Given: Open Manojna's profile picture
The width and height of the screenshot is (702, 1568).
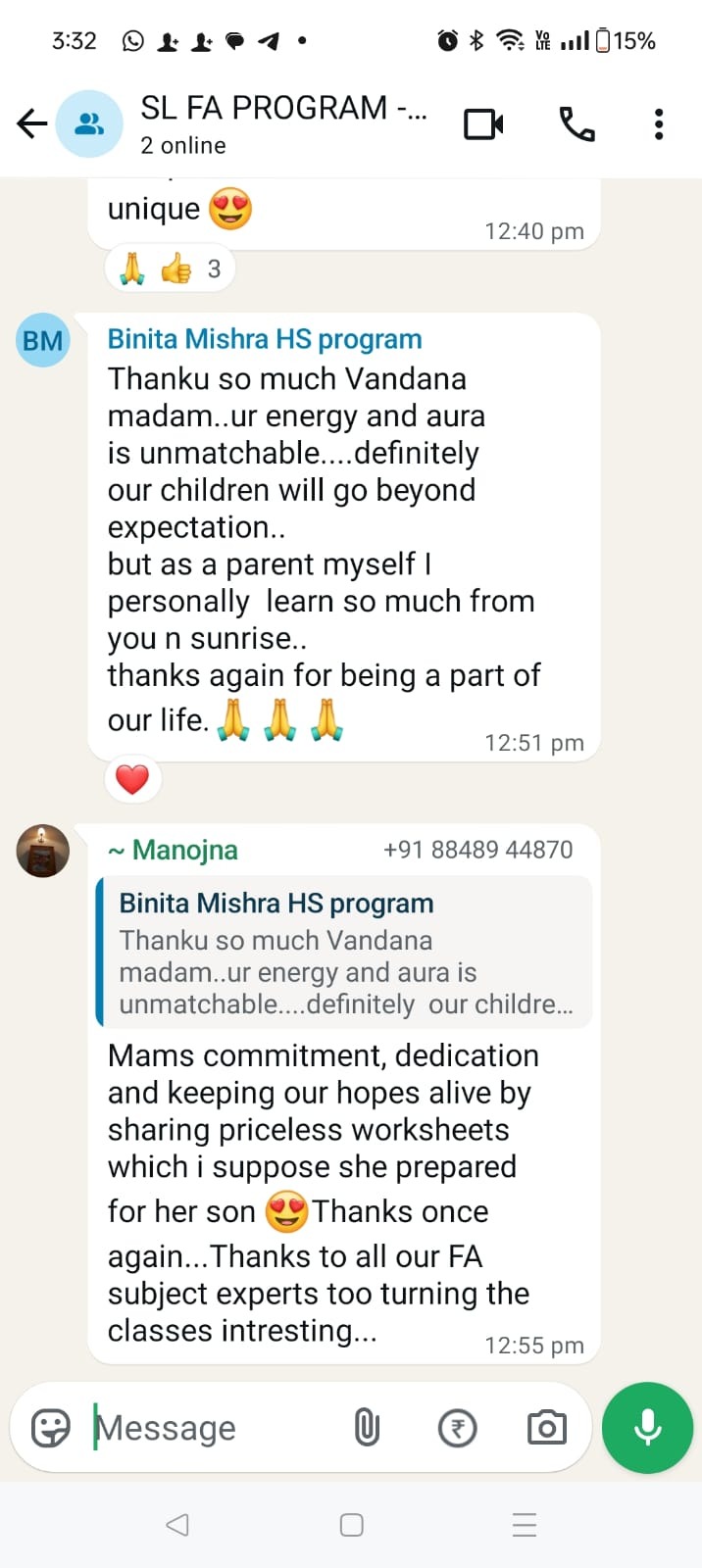Looking at the screenshot, I should [43, 850].
